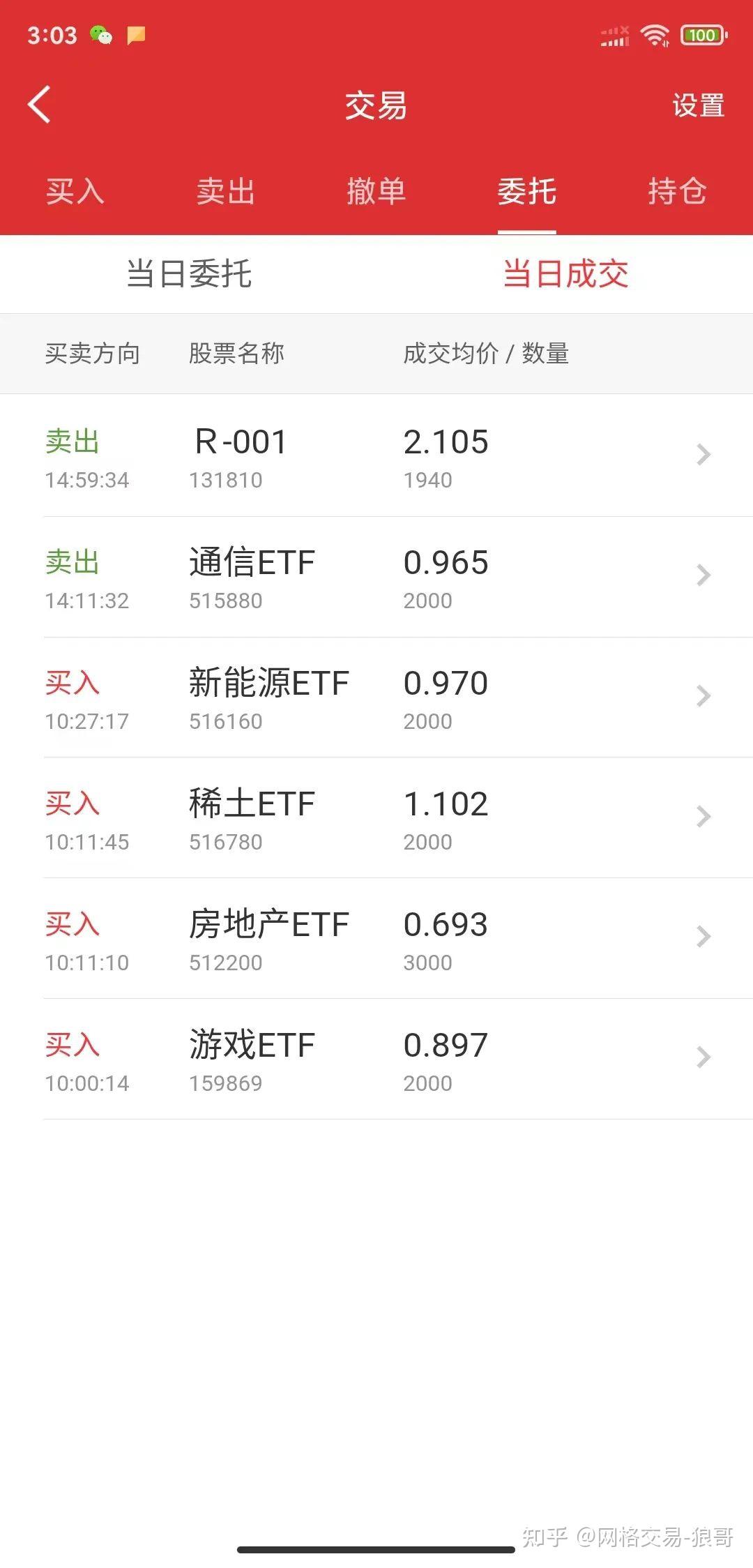The width and height of the screenshot is (753, 1568).
Task: Select the 委托 tab
Action: coord(526,191)
